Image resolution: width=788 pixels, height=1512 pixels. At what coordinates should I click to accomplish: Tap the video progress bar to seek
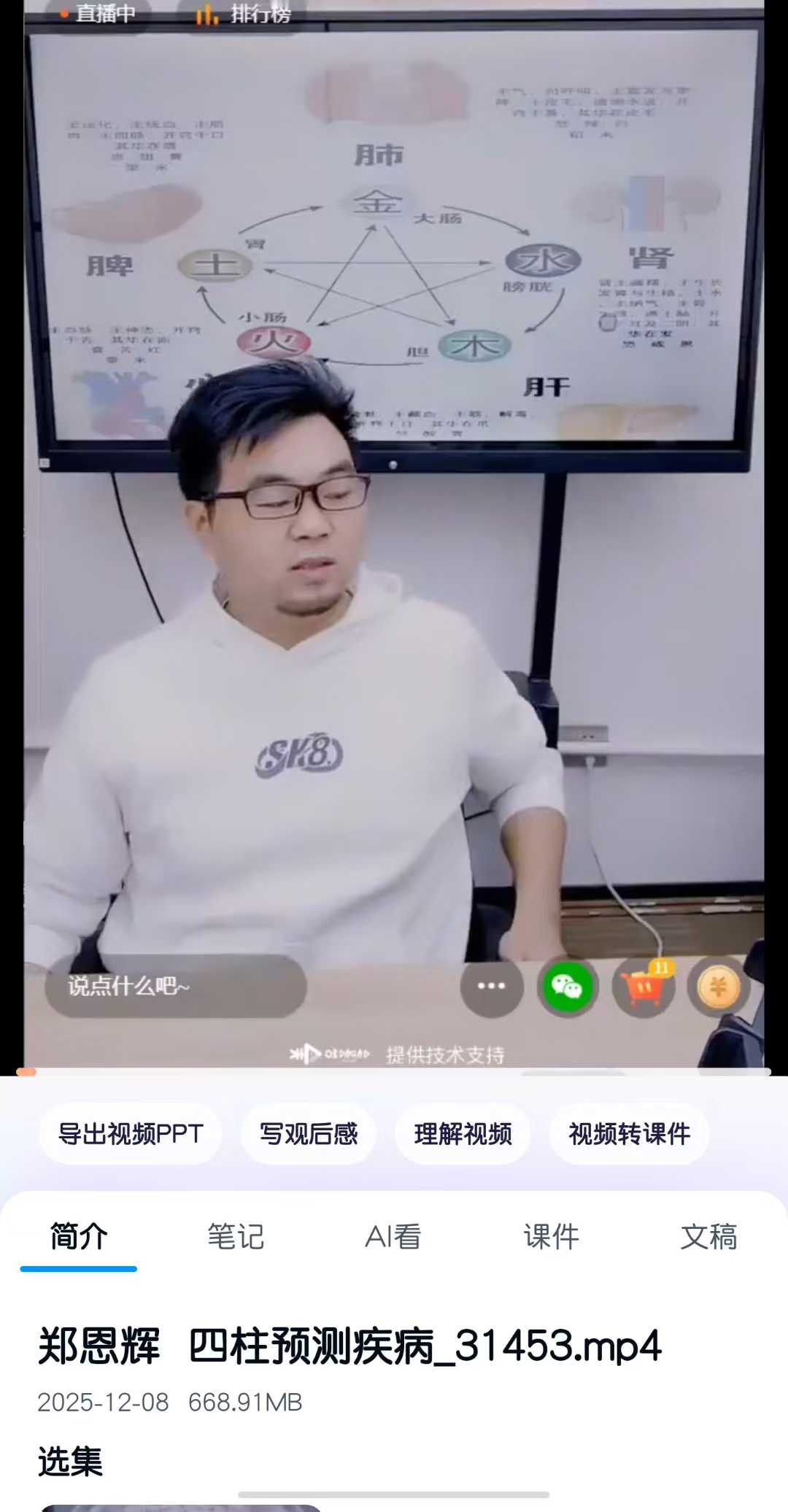(x=394, y=1072)
